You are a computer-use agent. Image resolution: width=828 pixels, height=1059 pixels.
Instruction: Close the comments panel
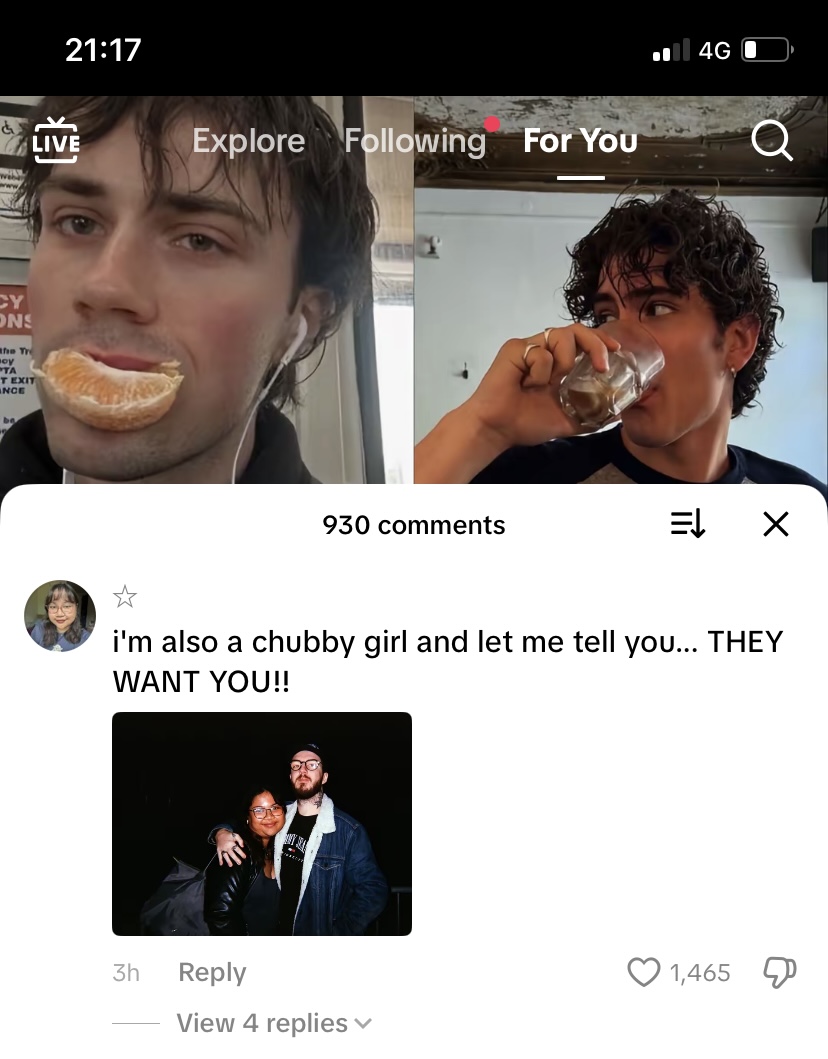click(x=775, y=524)
